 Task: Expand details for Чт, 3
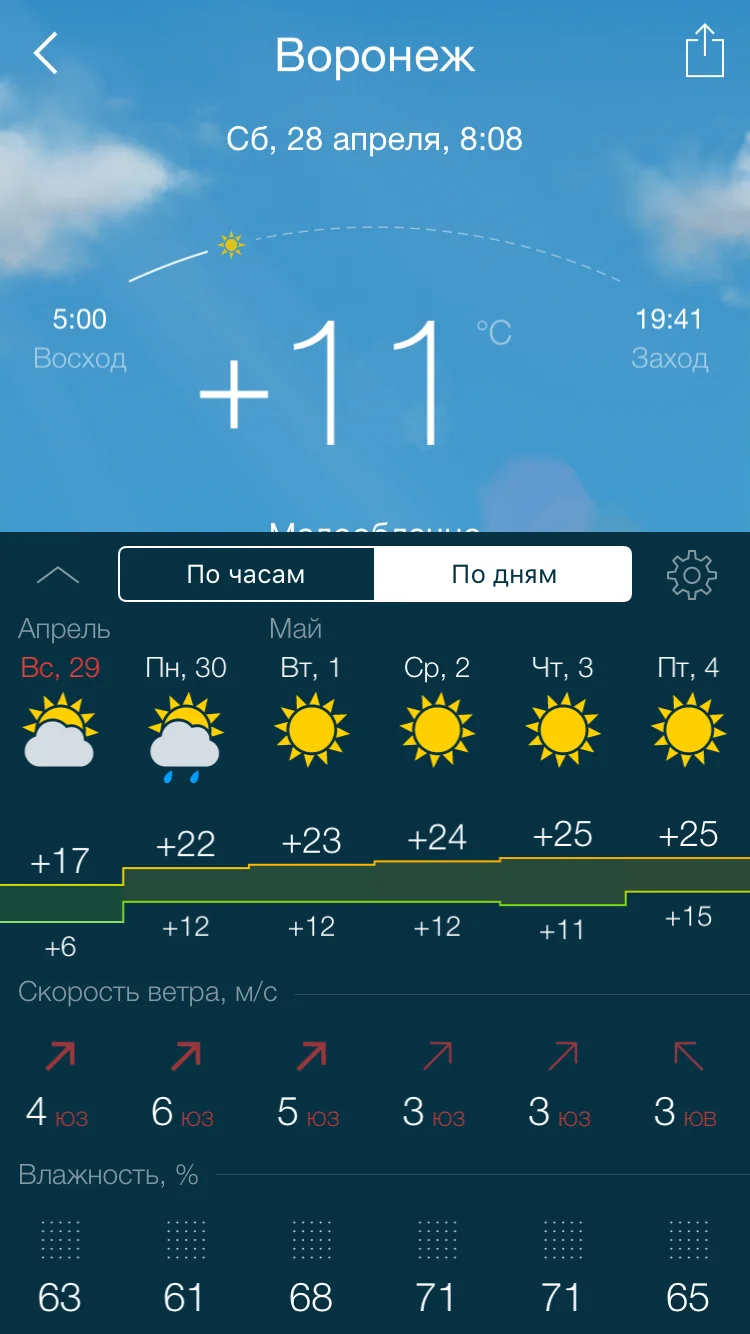pos(563,668)
